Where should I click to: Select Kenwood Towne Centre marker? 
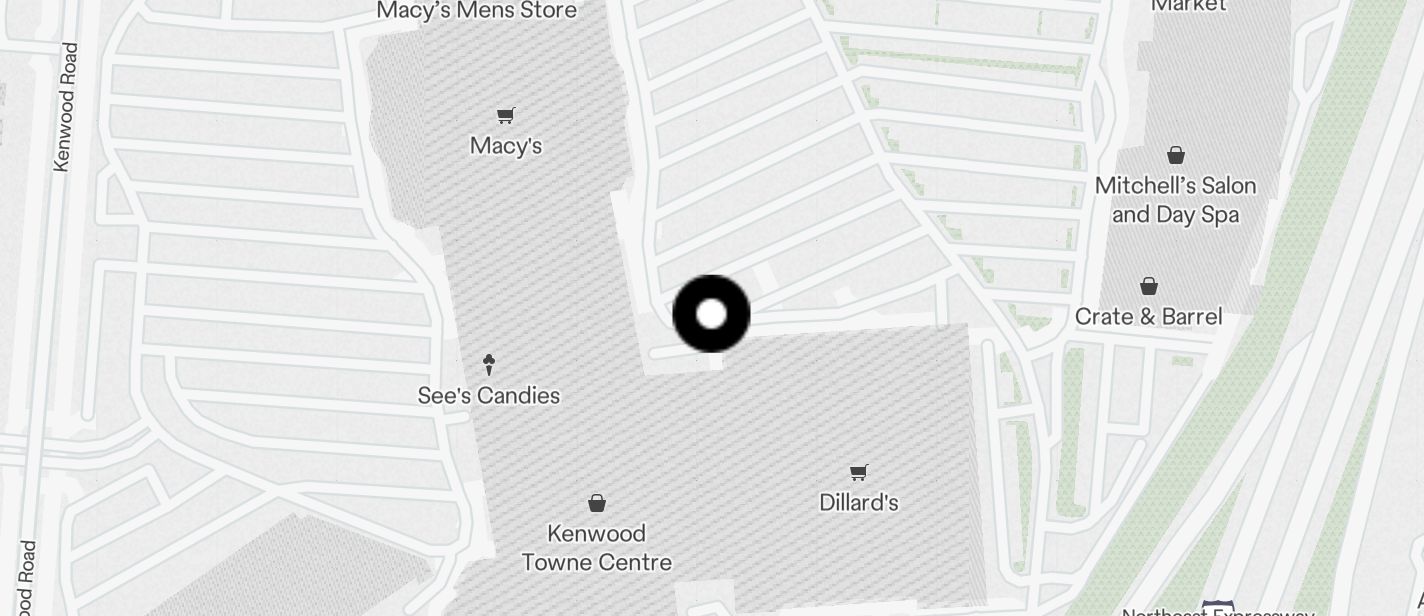point(597,503)
